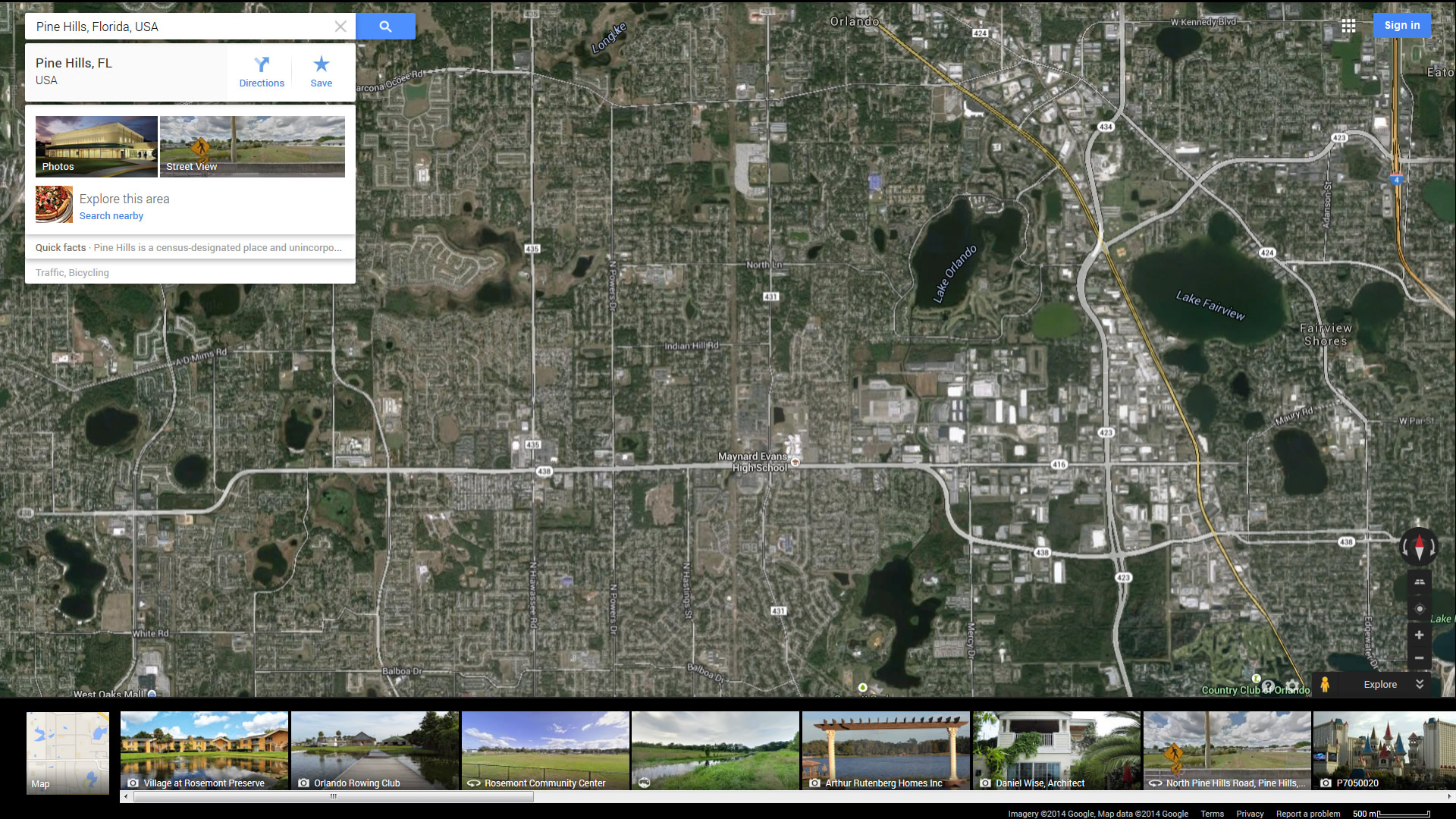Viewport: 1456px width, 819px height.
Task: Get Directions to Pine Hills
Action: point(262,72)
